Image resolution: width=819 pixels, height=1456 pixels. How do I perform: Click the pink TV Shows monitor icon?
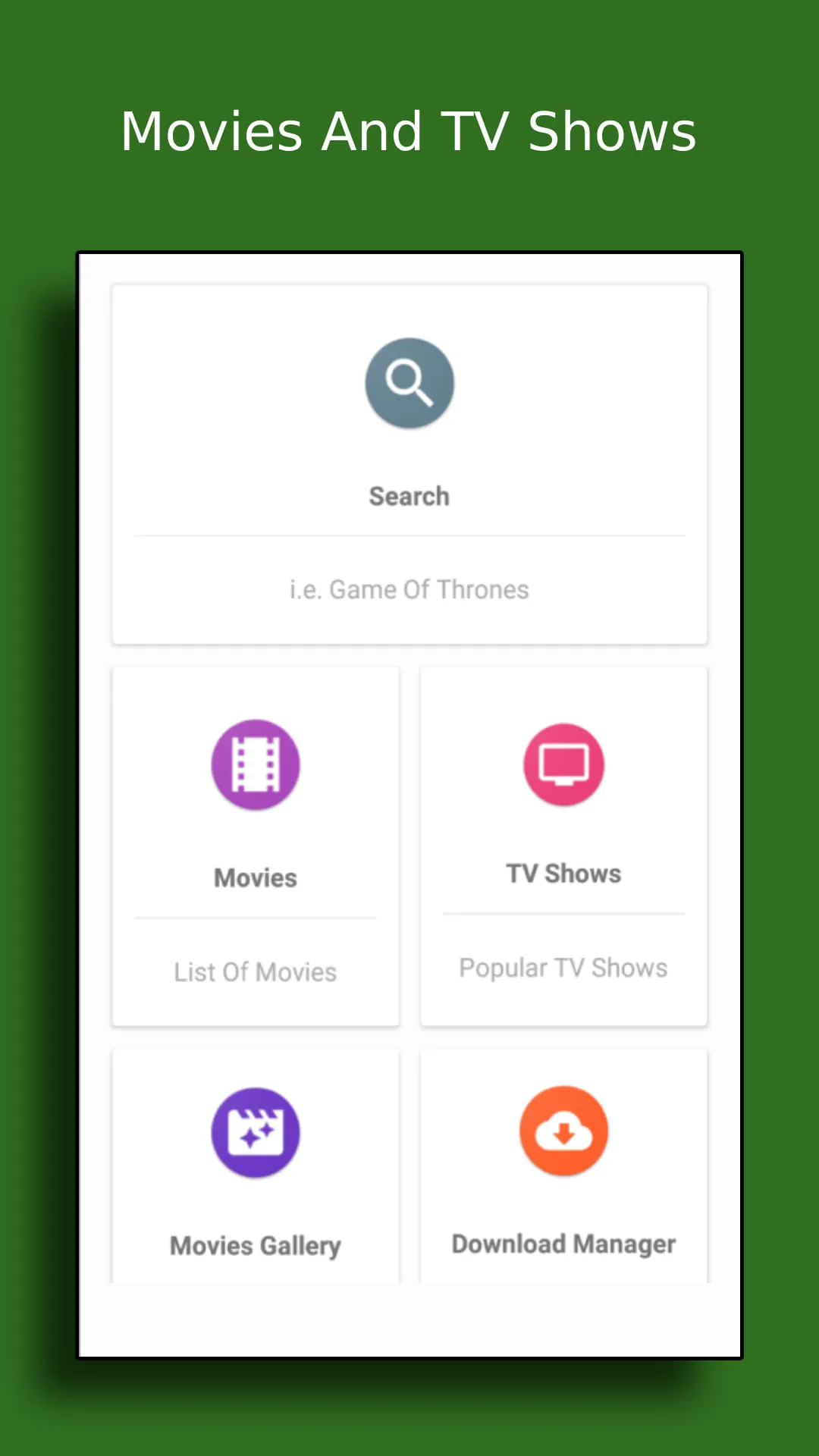click(563, 764)
